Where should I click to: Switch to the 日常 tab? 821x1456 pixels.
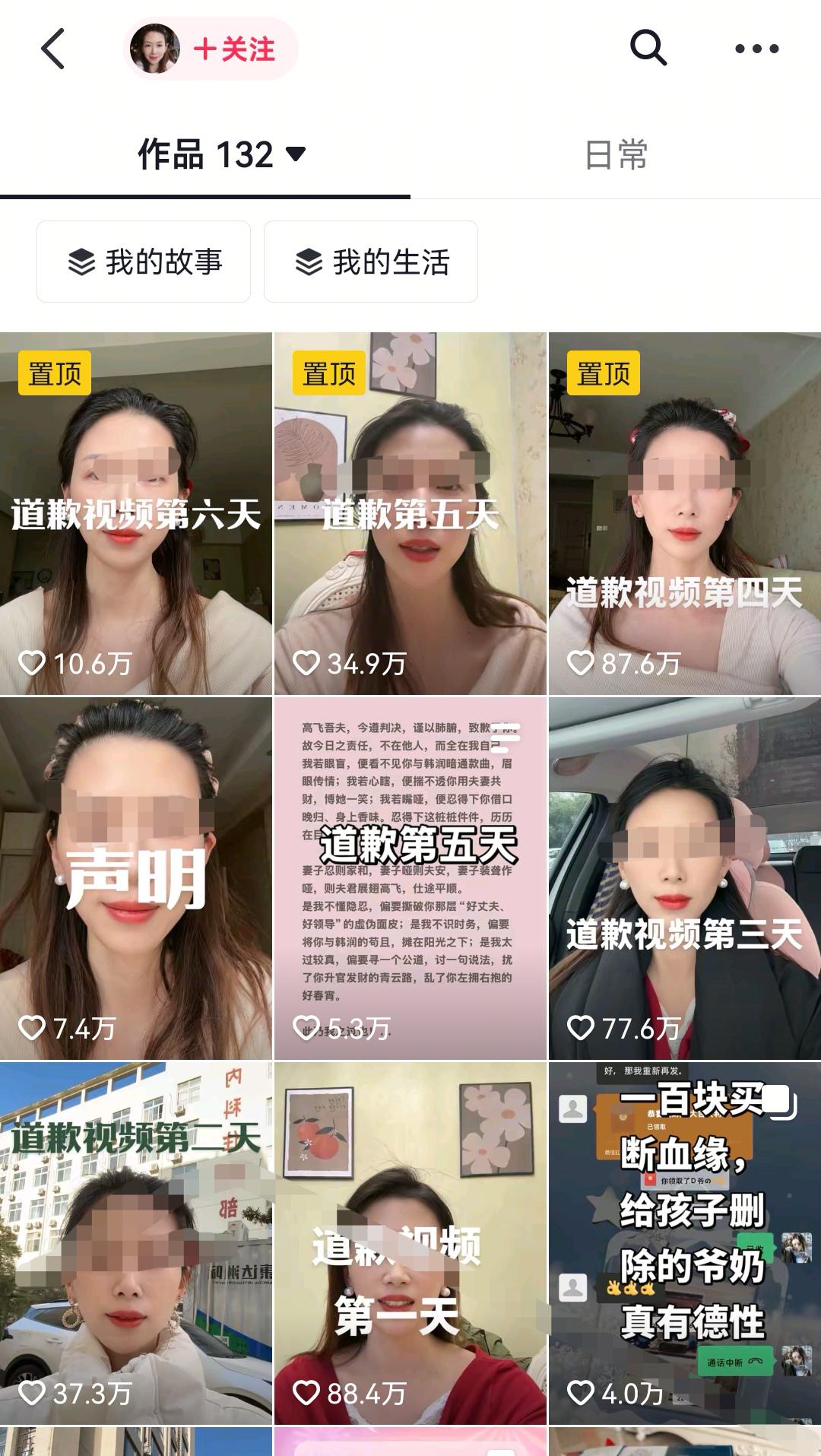(x=616, y=155)
